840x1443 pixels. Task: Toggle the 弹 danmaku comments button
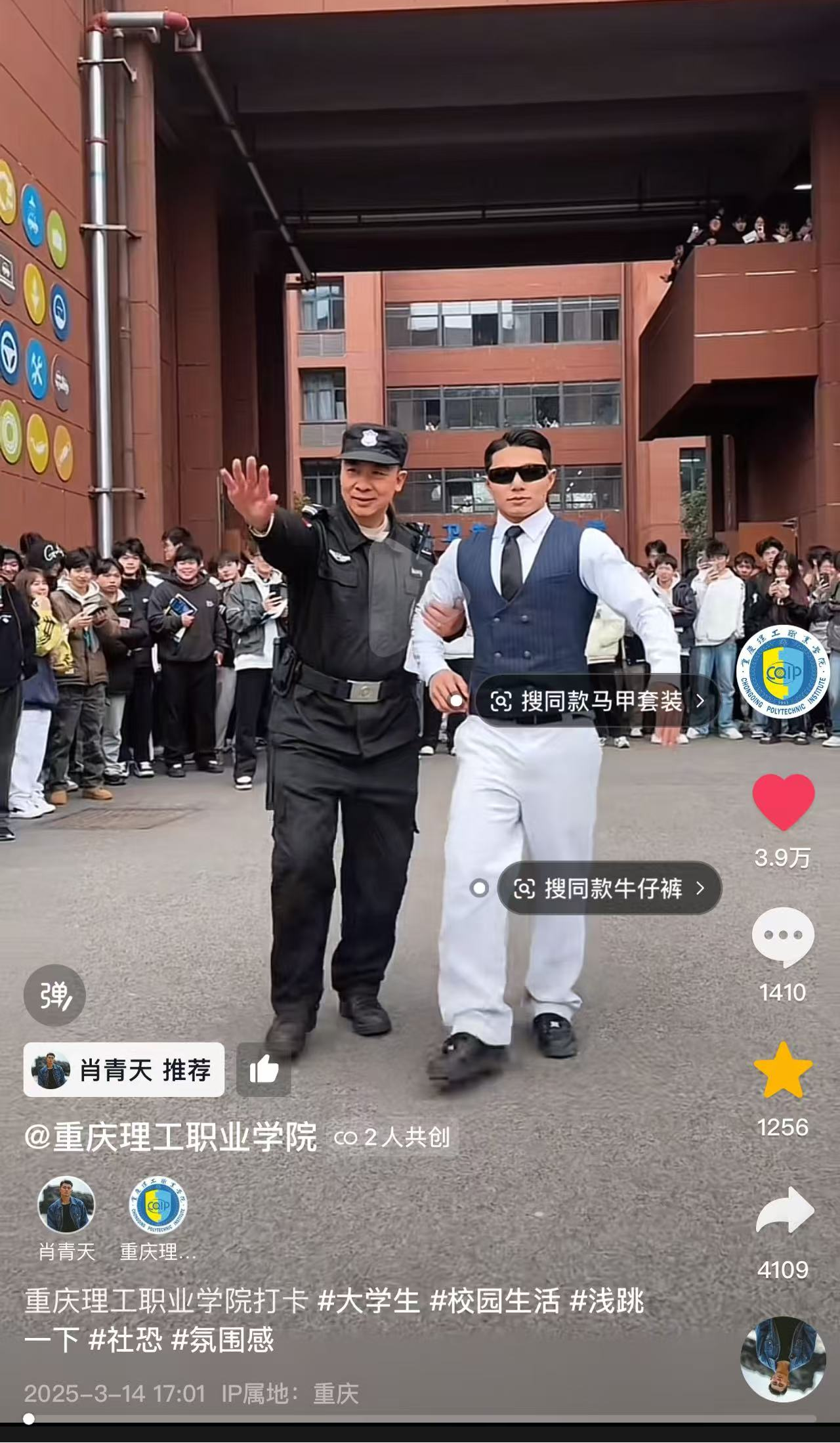(54, 995)
